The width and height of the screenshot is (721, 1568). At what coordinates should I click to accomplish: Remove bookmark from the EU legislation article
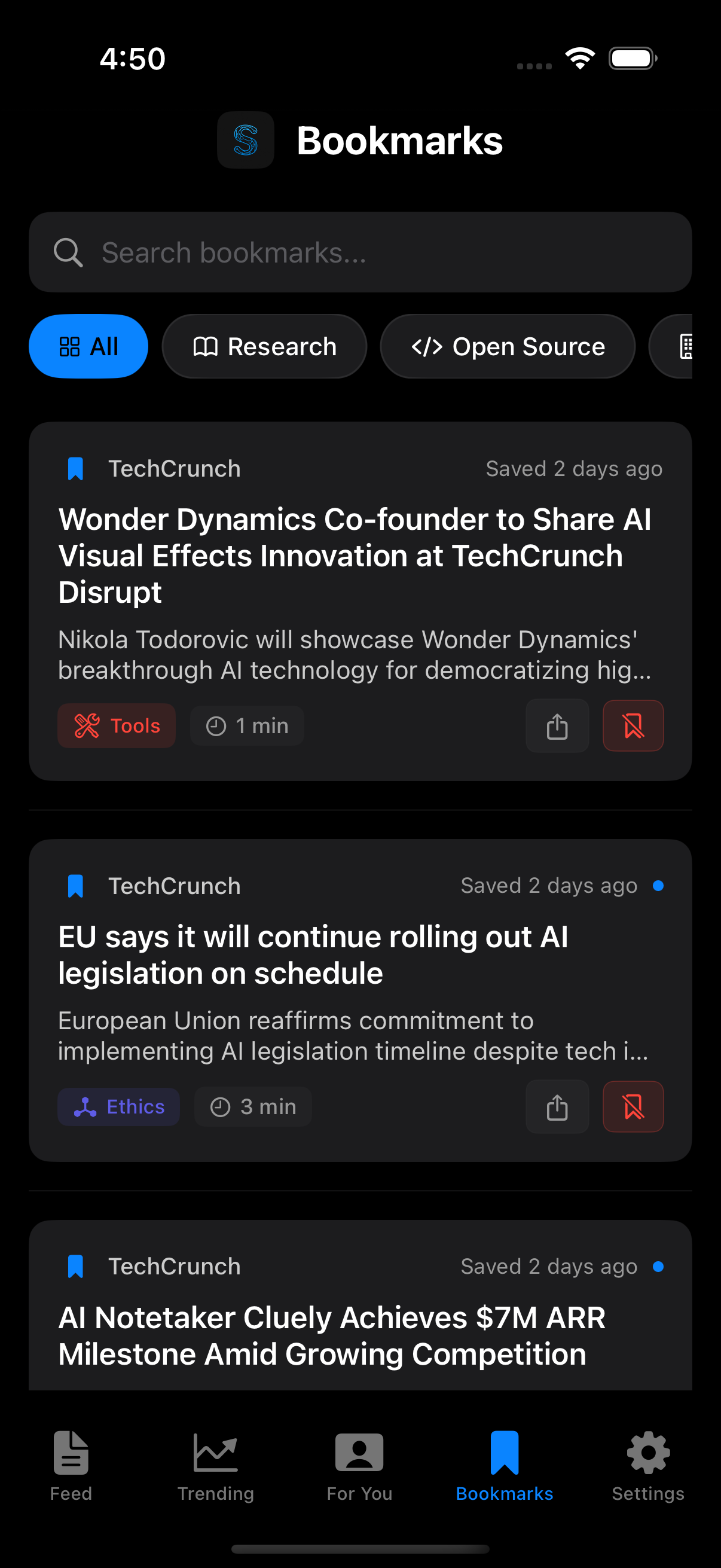[633, 1106]
